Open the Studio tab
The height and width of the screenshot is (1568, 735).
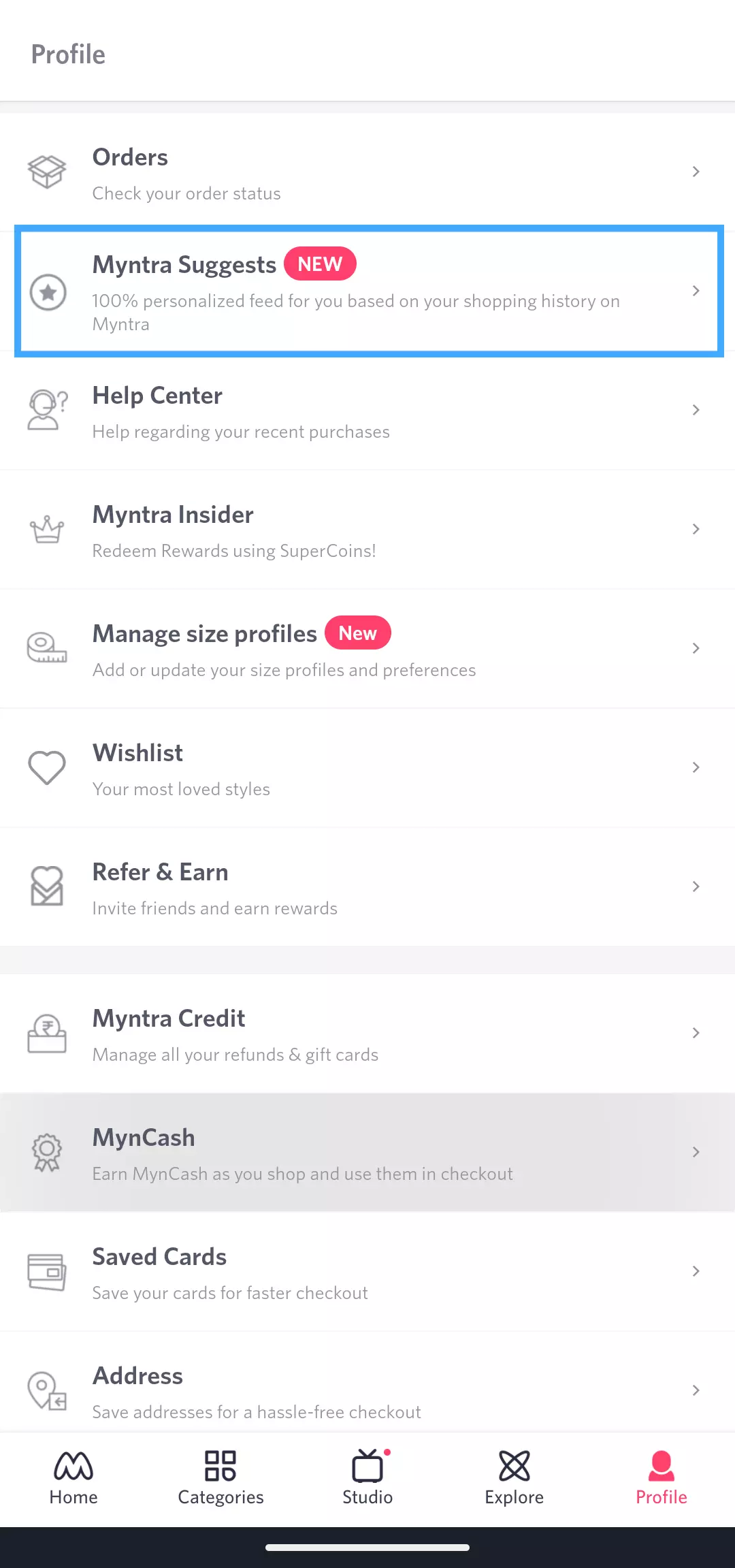[367, 1477]
